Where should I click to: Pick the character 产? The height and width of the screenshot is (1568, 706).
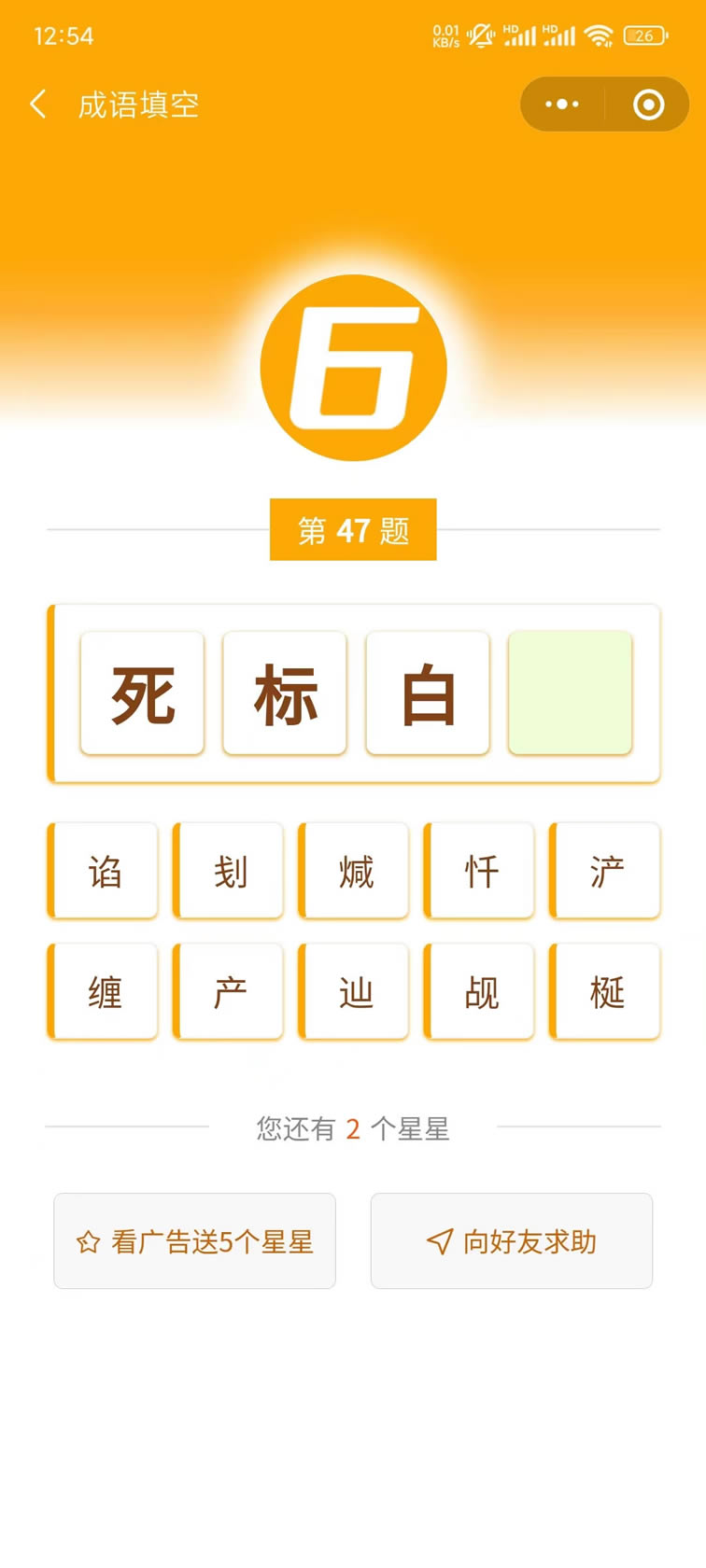pyautogui.click(x=230, y=991)
